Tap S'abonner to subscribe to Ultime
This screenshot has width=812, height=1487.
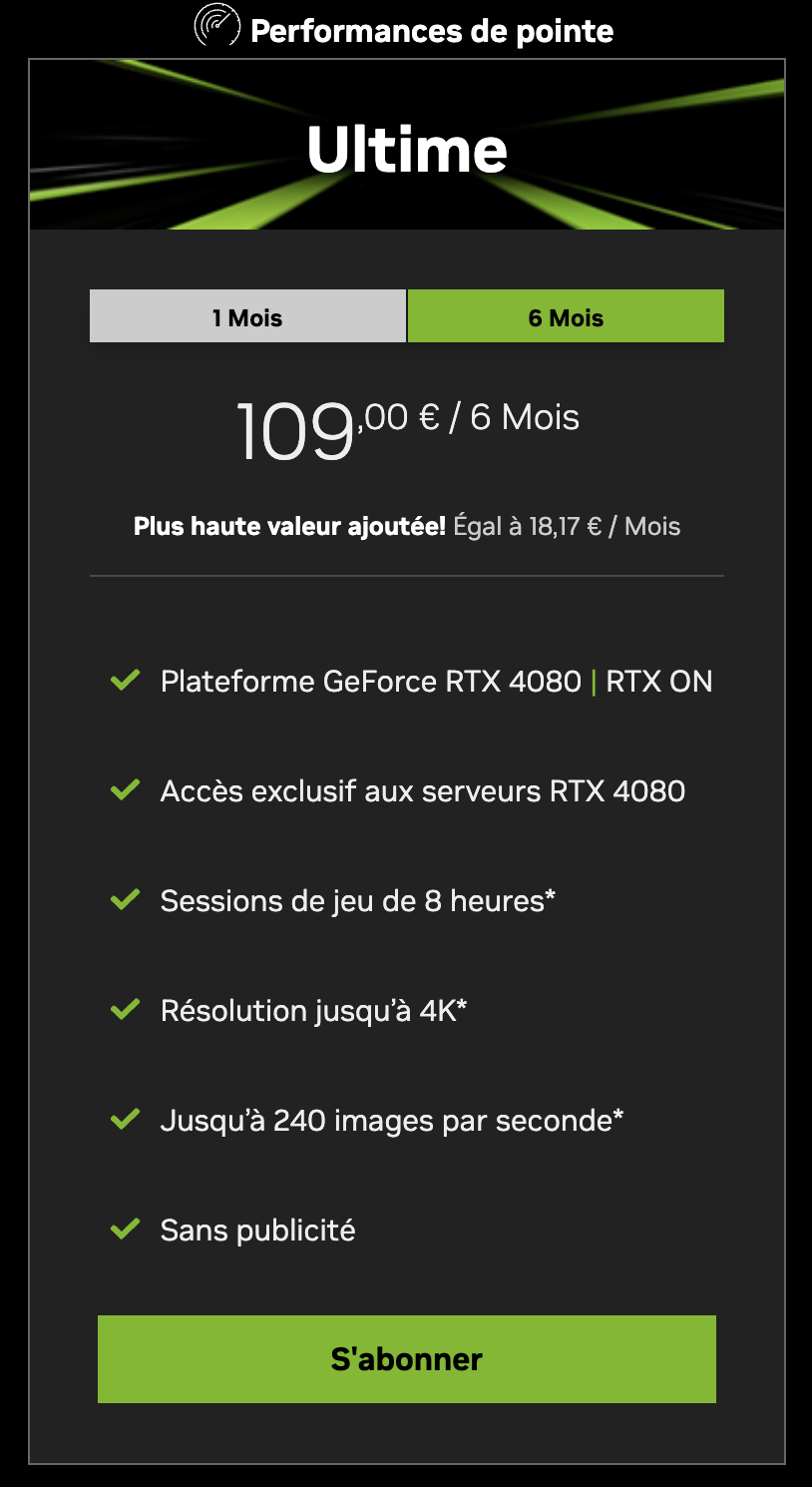click(x=406, y=1359)
